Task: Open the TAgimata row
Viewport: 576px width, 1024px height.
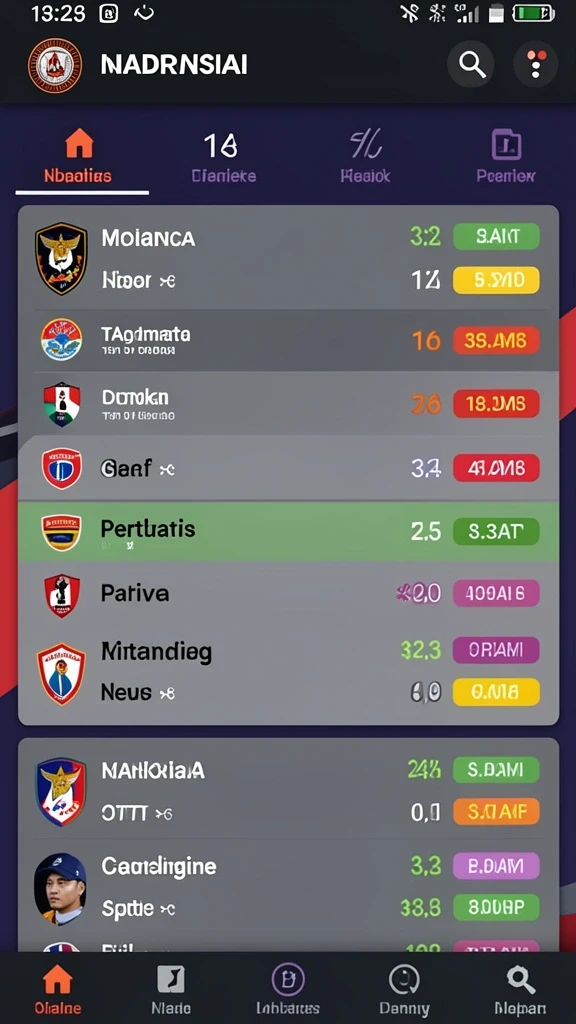Action: click(x=288, y=340)
